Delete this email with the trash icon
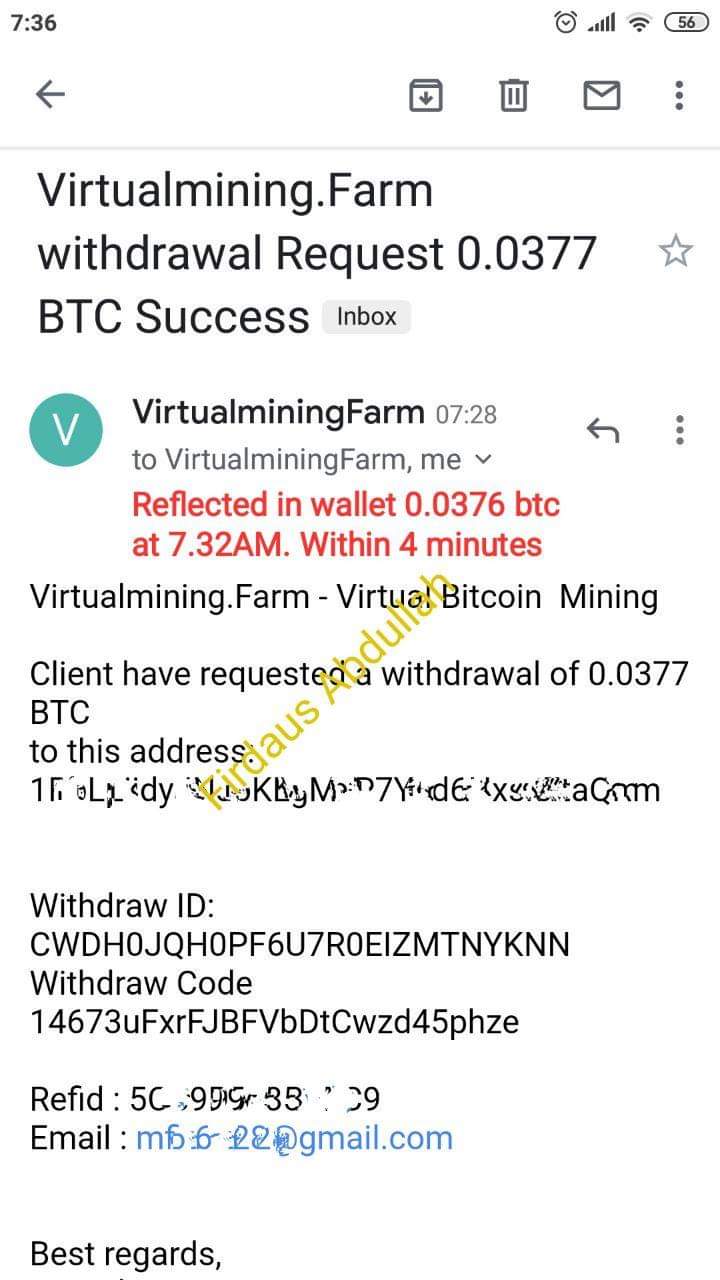This screenshot has height=1280, width=720. (x=513, y=95)
